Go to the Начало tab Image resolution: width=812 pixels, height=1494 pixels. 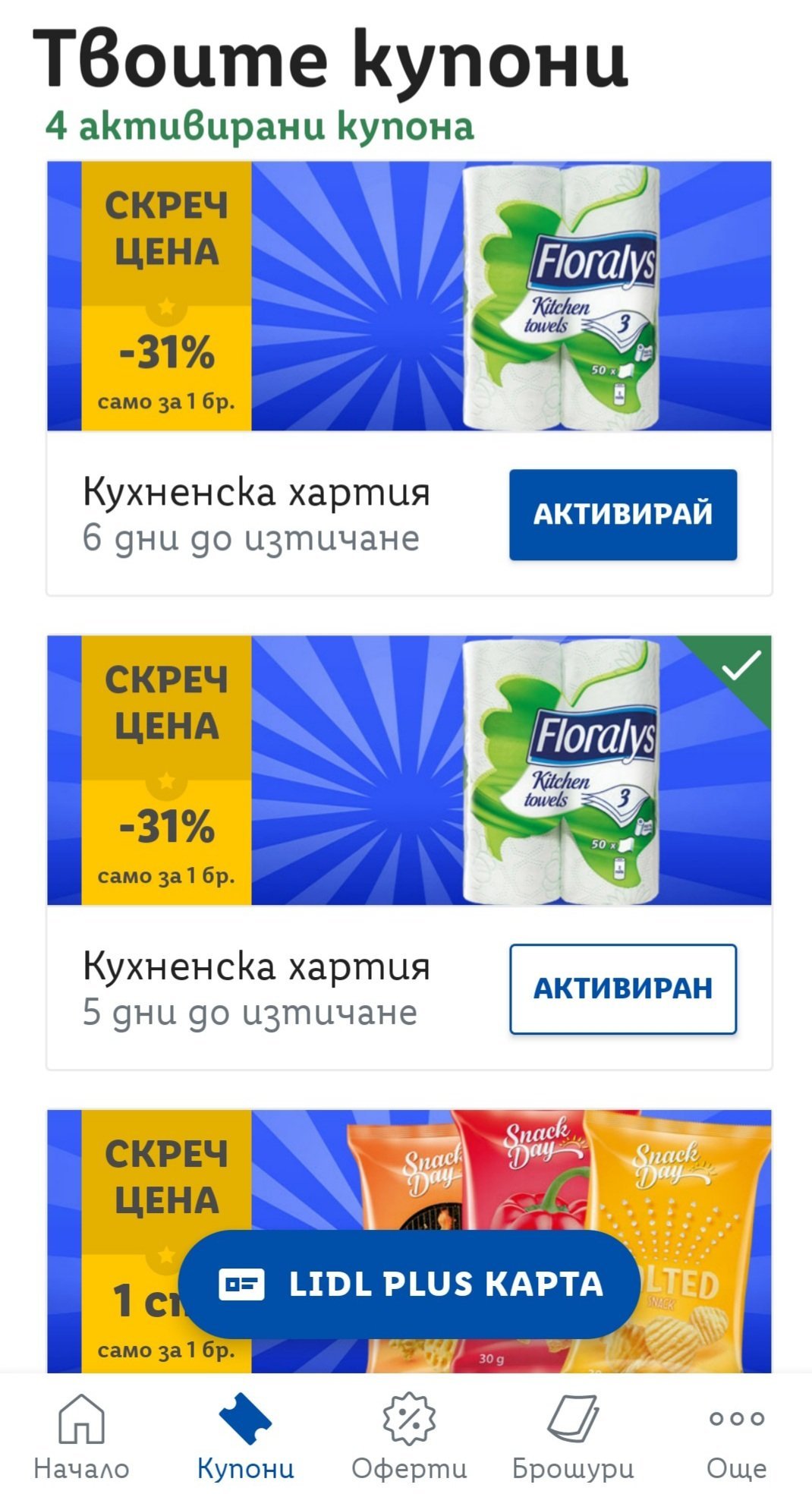click(x=81, y=1436)
